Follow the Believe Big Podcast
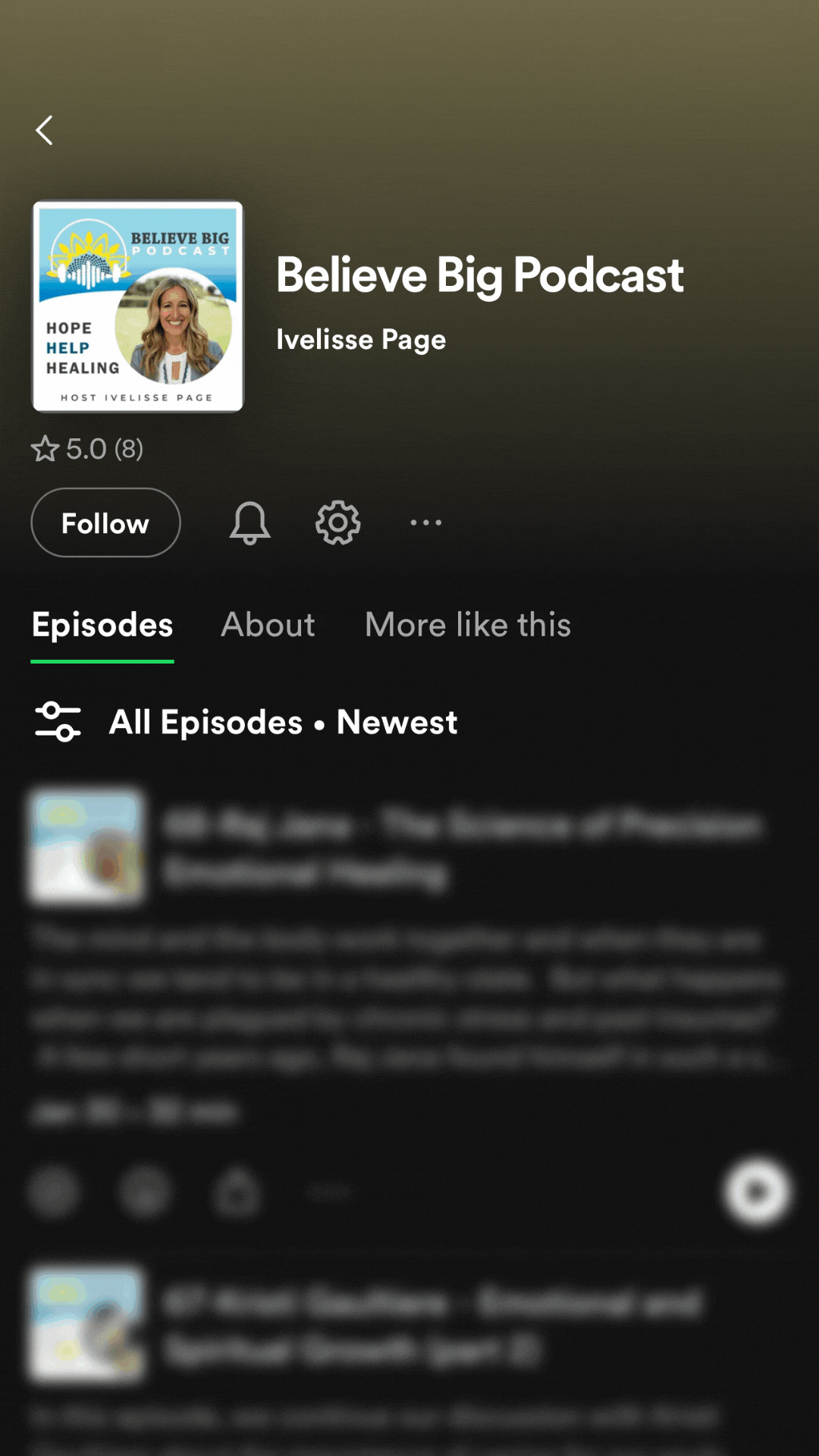This screenshot has height=1456, width=819. tap(105, 523)
